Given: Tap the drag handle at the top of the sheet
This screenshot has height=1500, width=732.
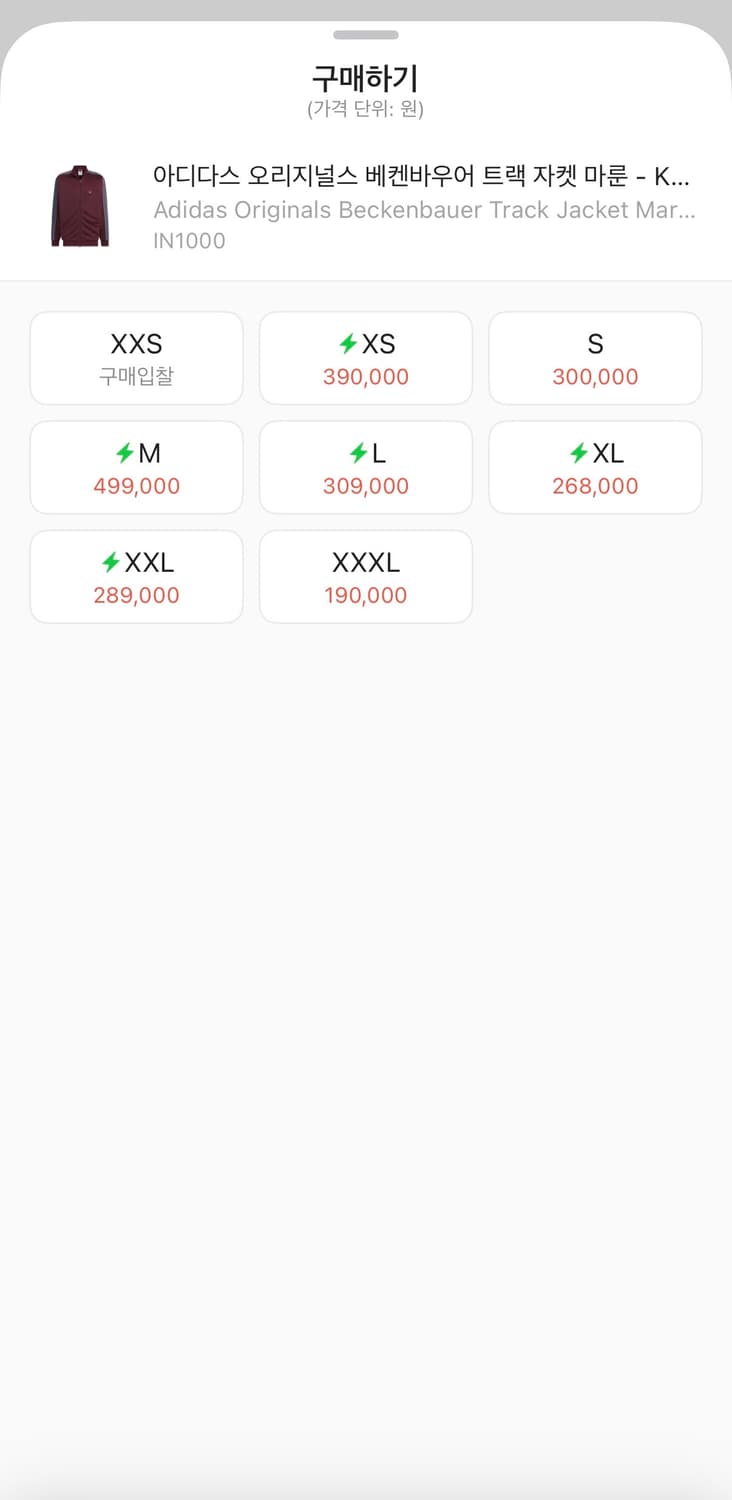Looking at the screenshot, I should click(366, 35).
